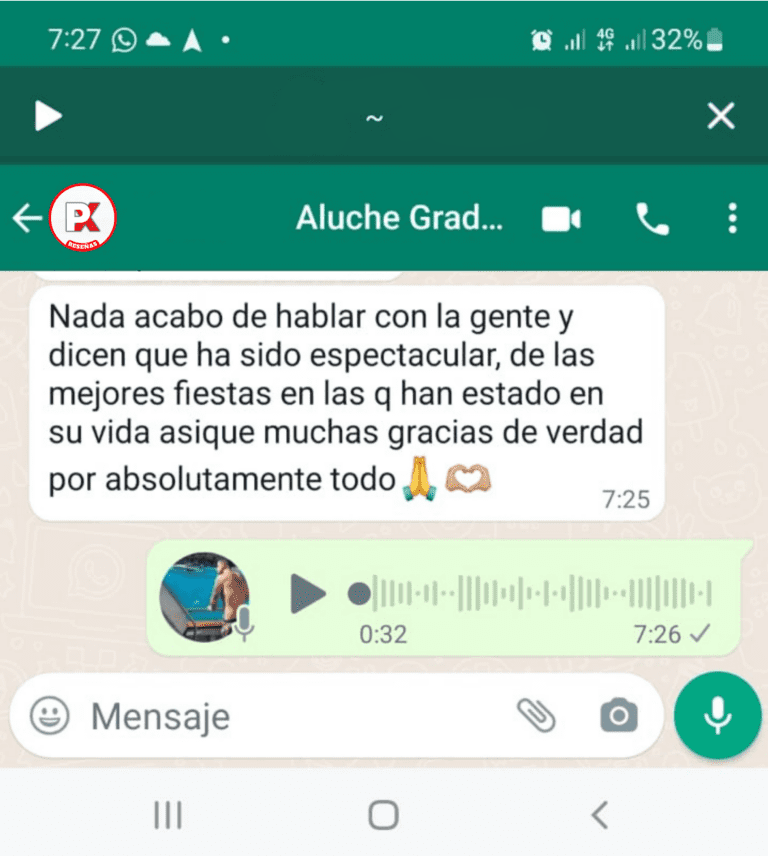
Task: Open the camera from the message bar
Action: pos(618,715)
